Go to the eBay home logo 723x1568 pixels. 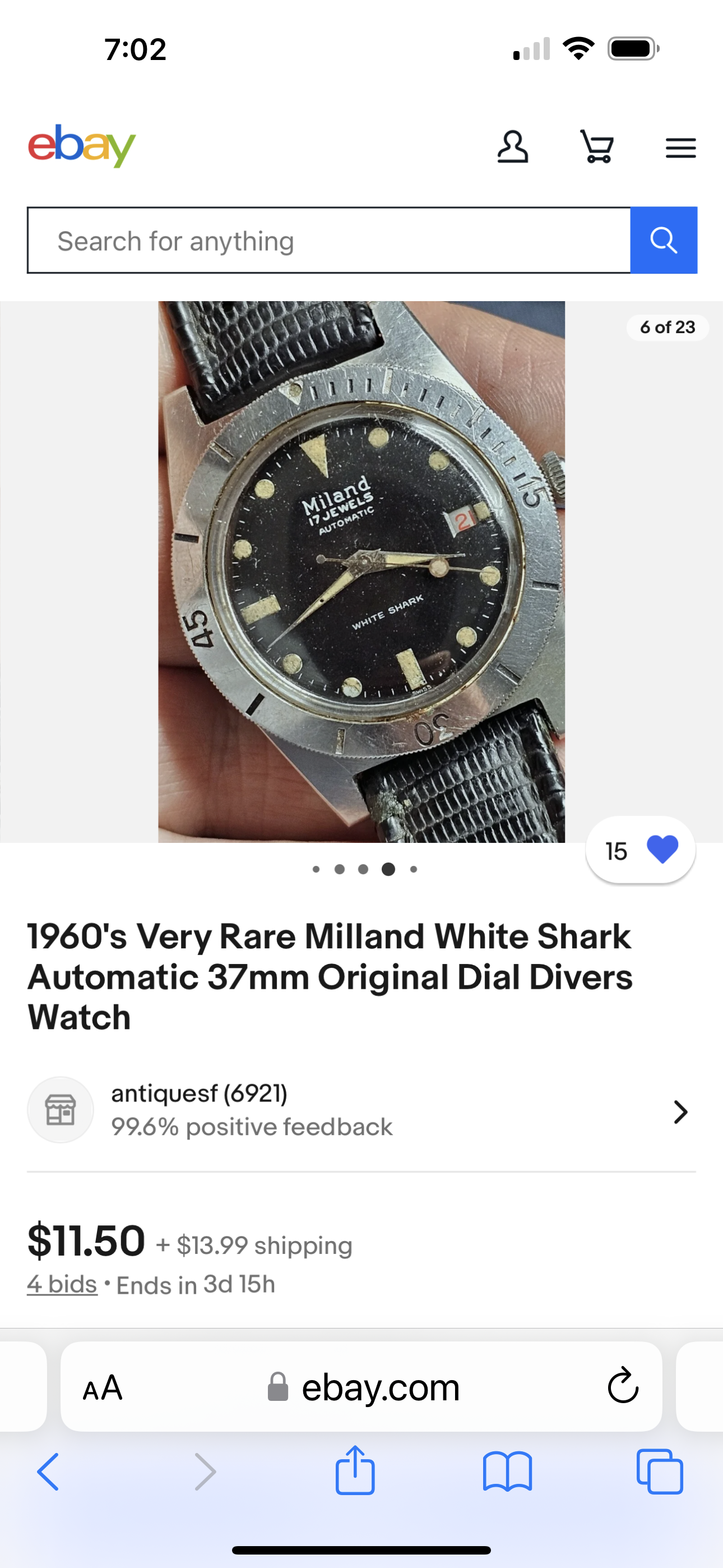pyautogui.click(x=82, y=146)
